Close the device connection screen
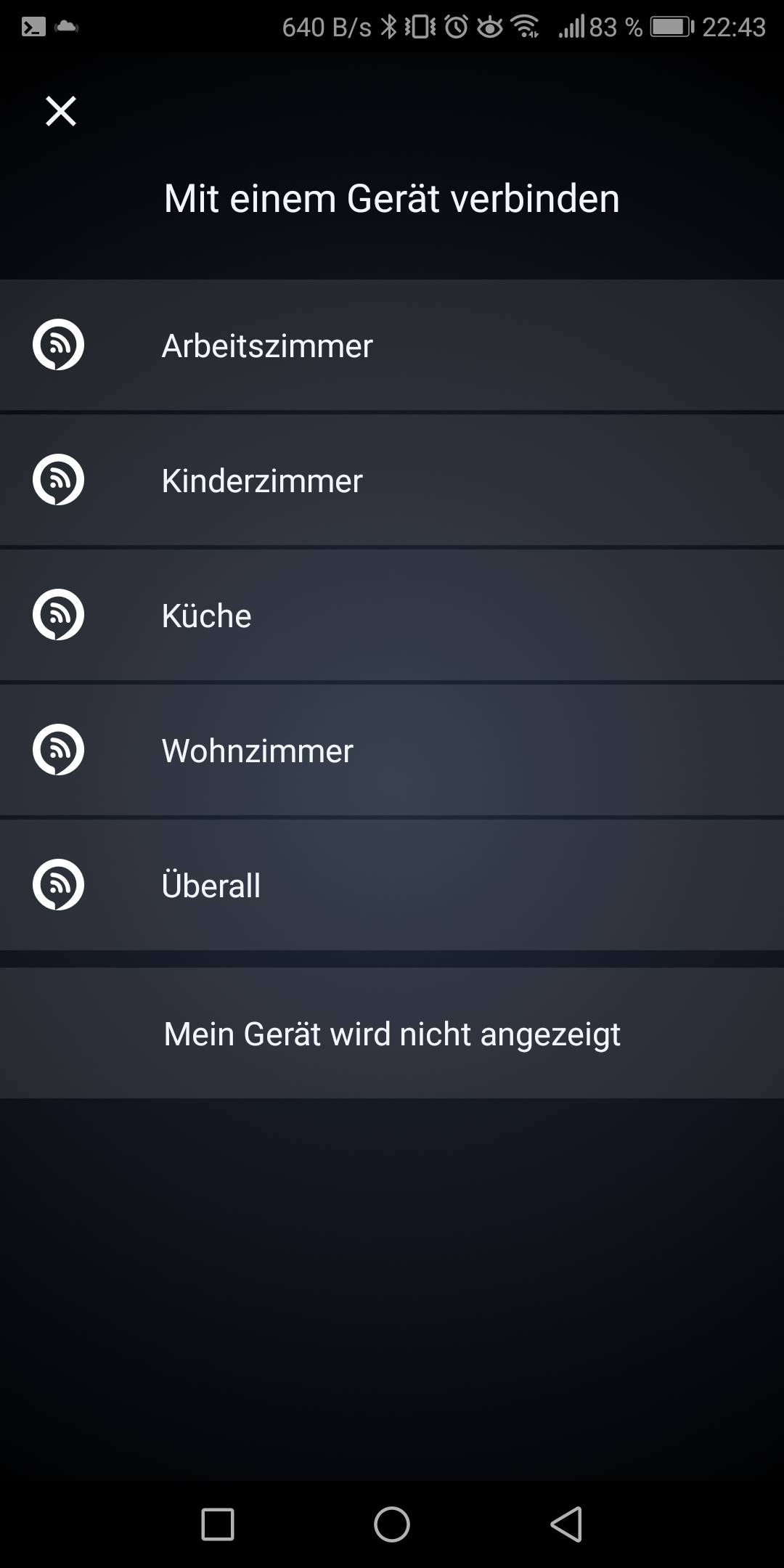784x1568 pixels. pos(61,111)
